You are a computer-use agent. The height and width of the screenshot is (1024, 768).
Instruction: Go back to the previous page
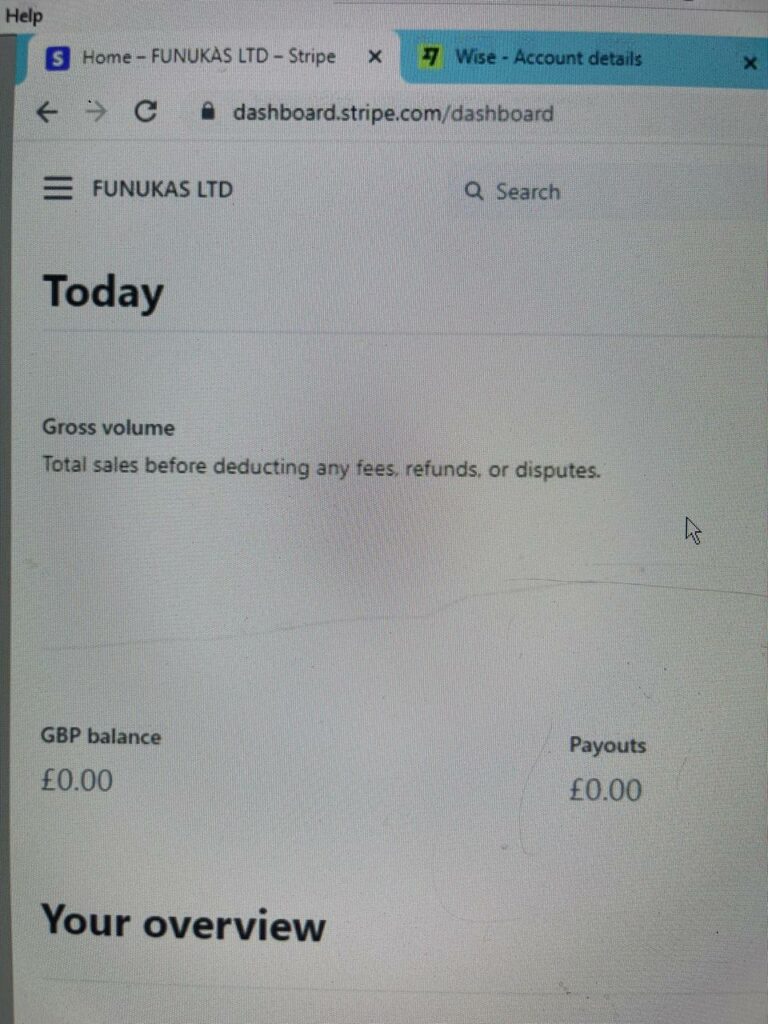[x=47, y=112]
